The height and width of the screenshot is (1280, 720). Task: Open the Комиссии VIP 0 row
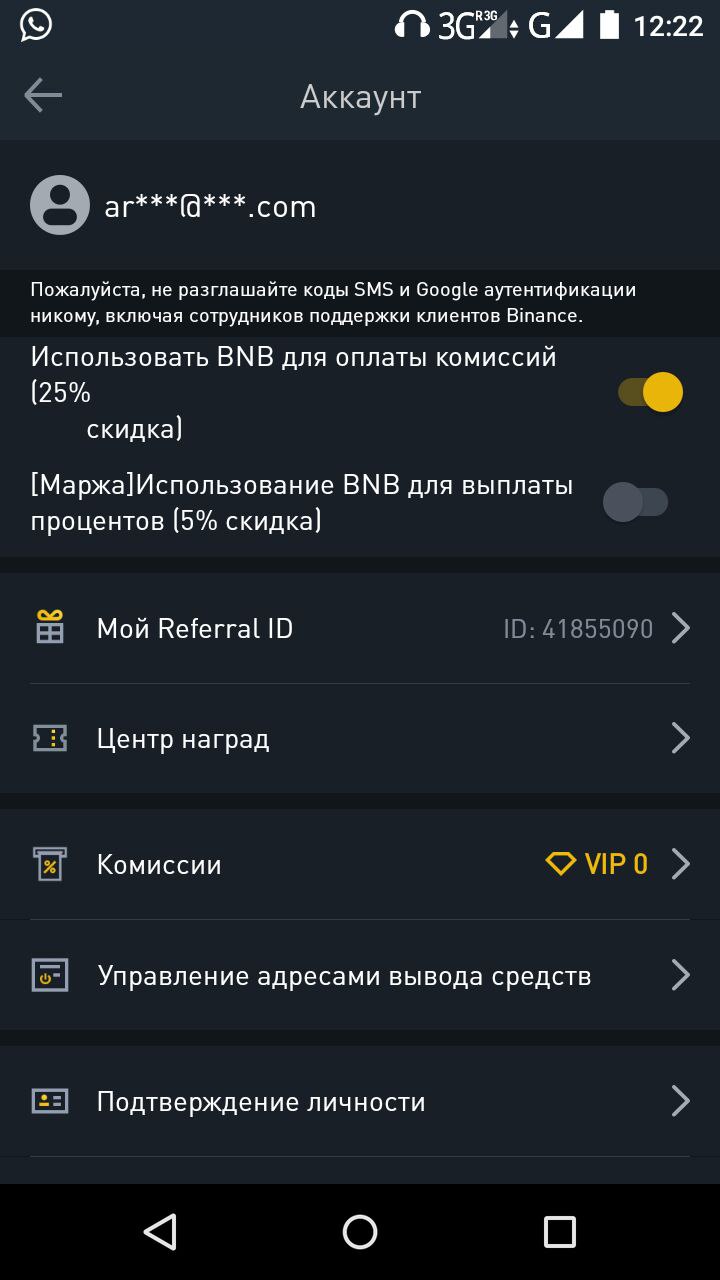pyautogui.click(x=360, y=864)
